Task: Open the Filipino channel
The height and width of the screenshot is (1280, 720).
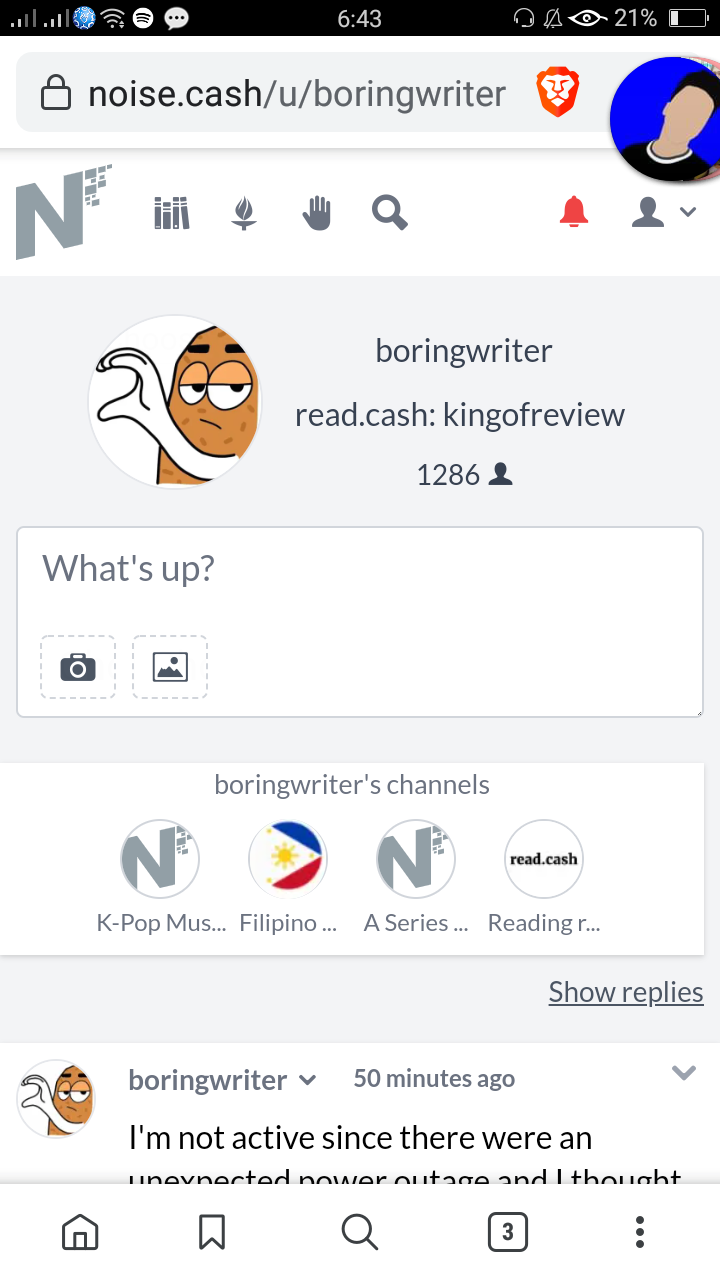Action: click(x=288, y=878)
